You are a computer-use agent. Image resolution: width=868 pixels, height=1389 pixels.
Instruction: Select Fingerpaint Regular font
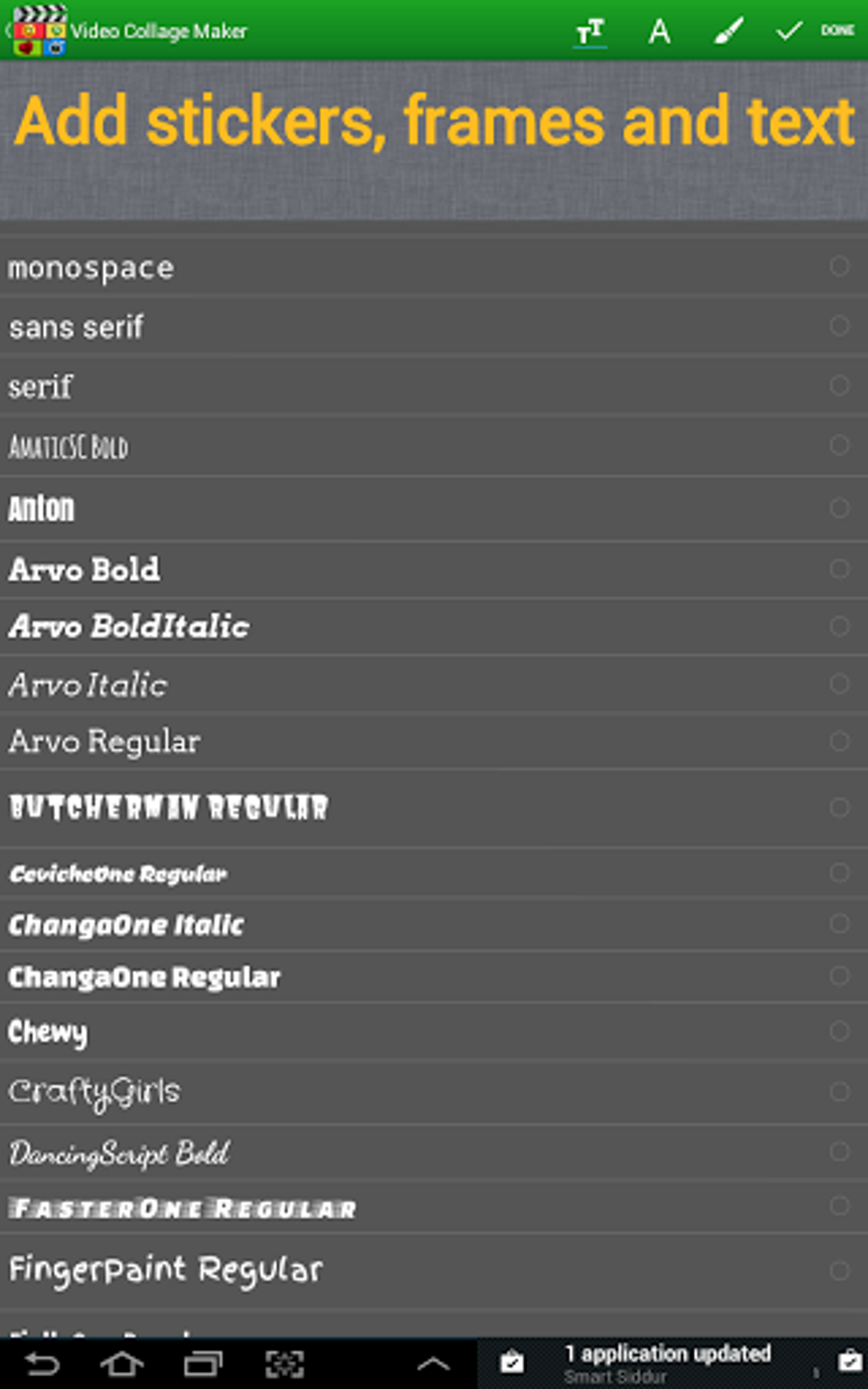434,1271
